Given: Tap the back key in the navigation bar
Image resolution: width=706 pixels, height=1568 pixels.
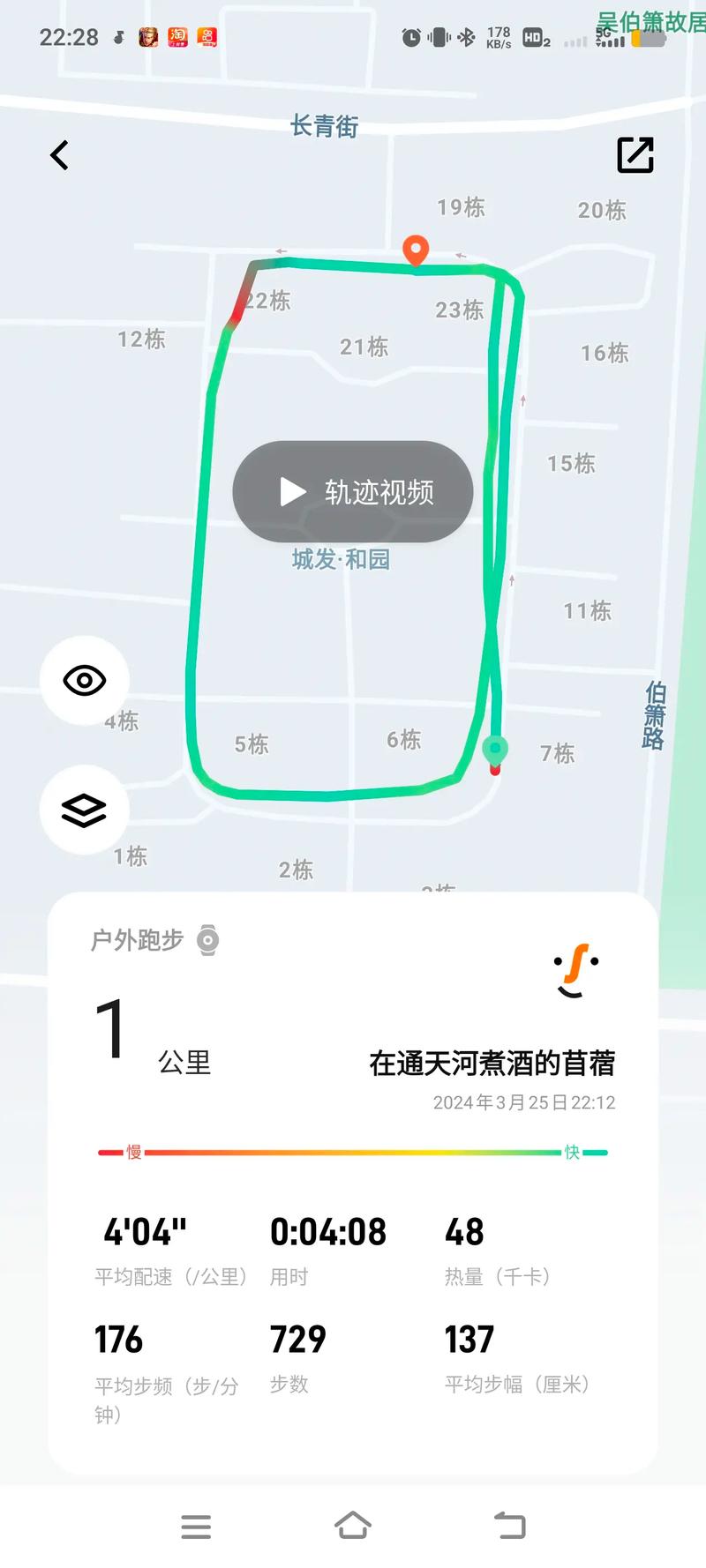Looking at the screenshot, I should [508, 1527].
